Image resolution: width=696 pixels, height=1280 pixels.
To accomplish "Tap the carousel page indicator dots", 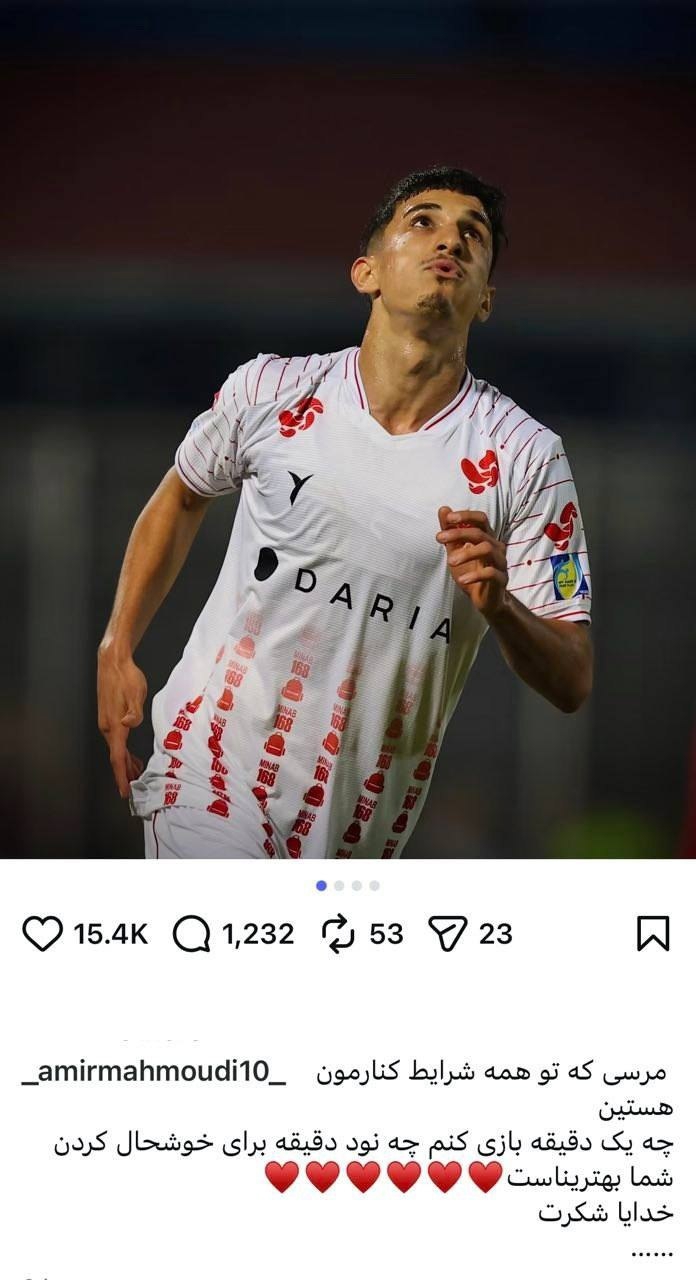I will (348, 885).
